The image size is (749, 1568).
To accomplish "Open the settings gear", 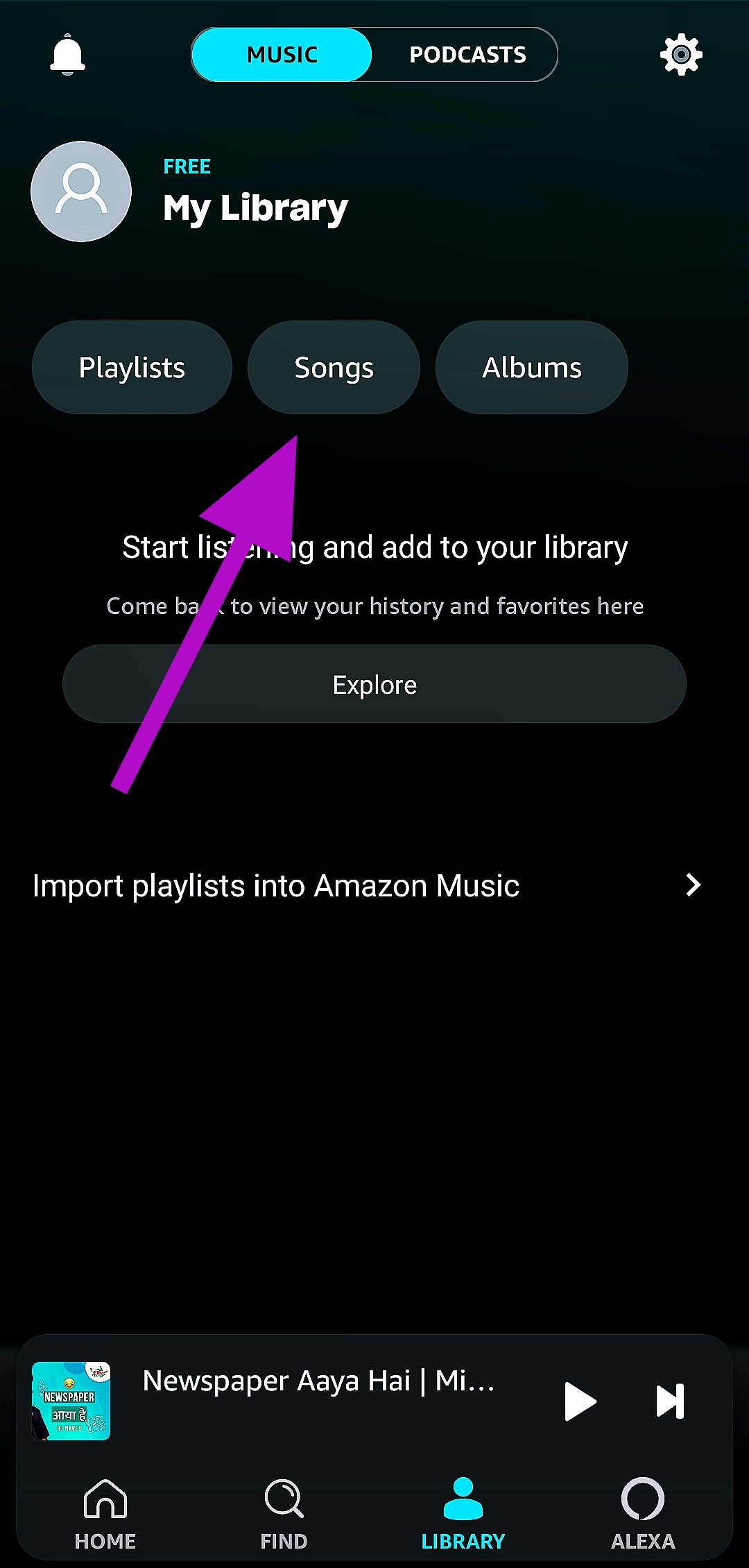I will (680, 54).
